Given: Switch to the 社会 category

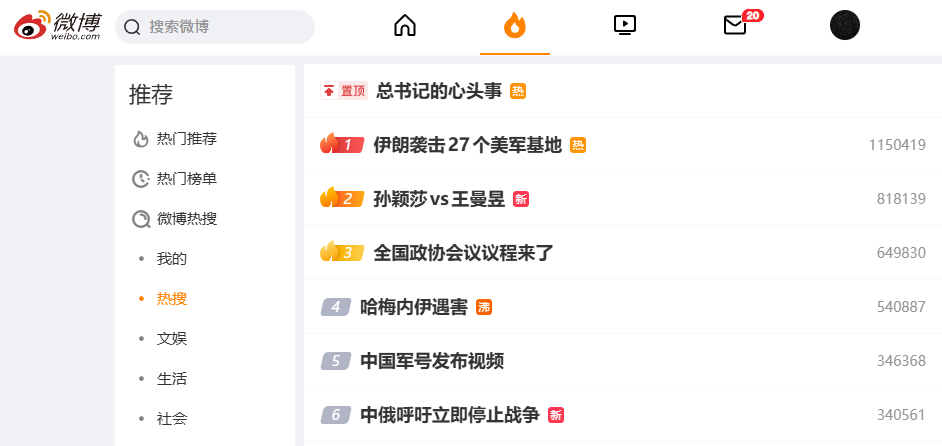Looking at the screenshot, I should (x=172, y=419).
